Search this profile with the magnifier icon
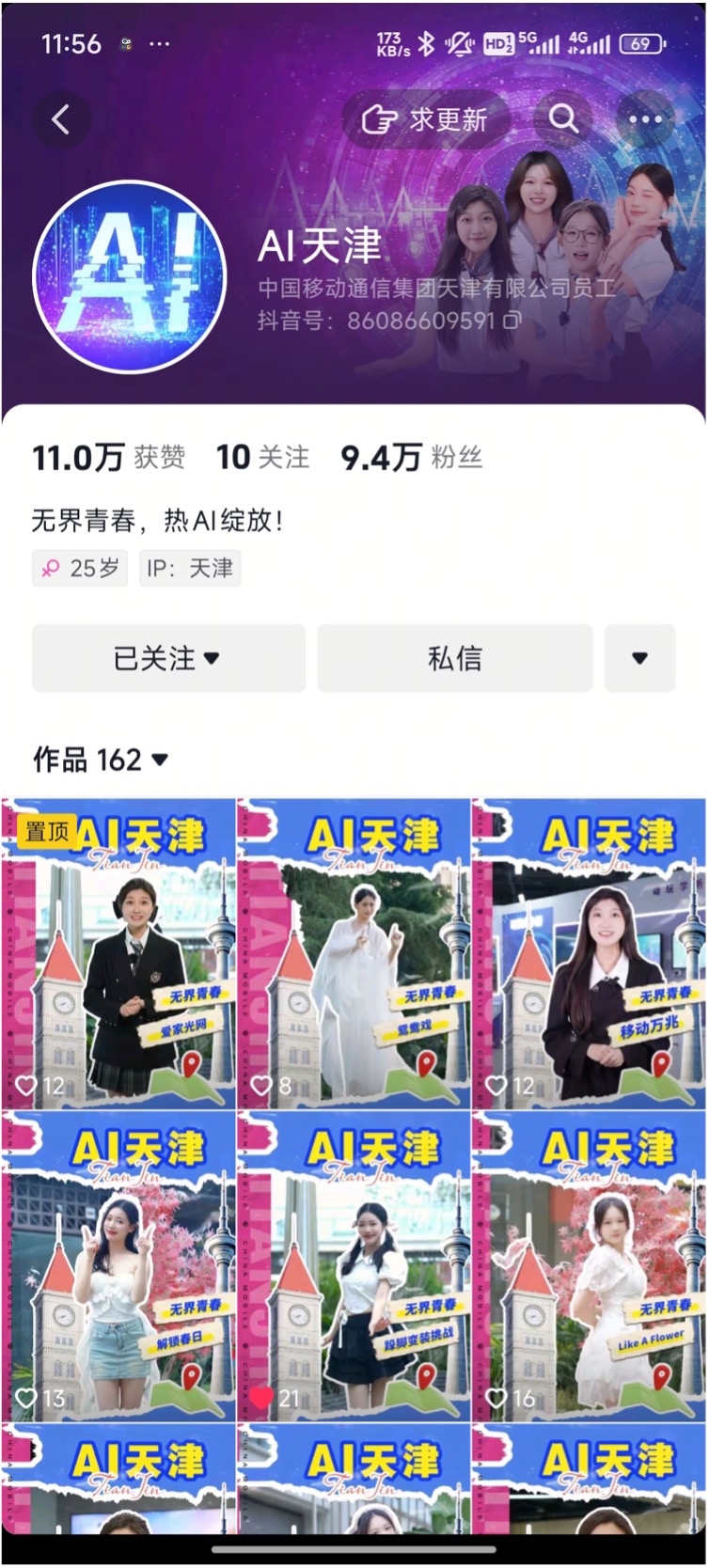This screenshot has width=709, height=1568. click(563, 119)
